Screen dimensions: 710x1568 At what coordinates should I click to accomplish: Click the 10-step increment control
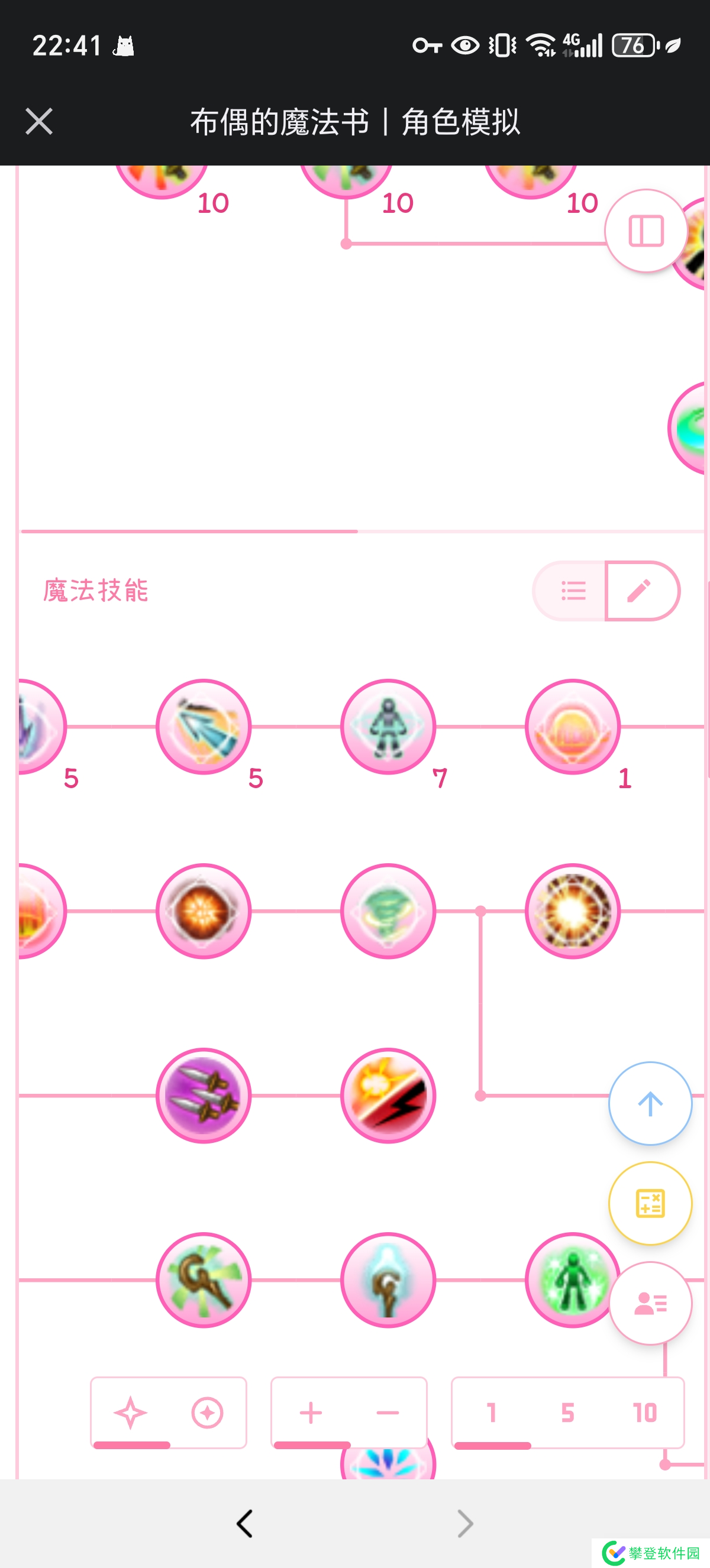click(x=646, y=1413)
